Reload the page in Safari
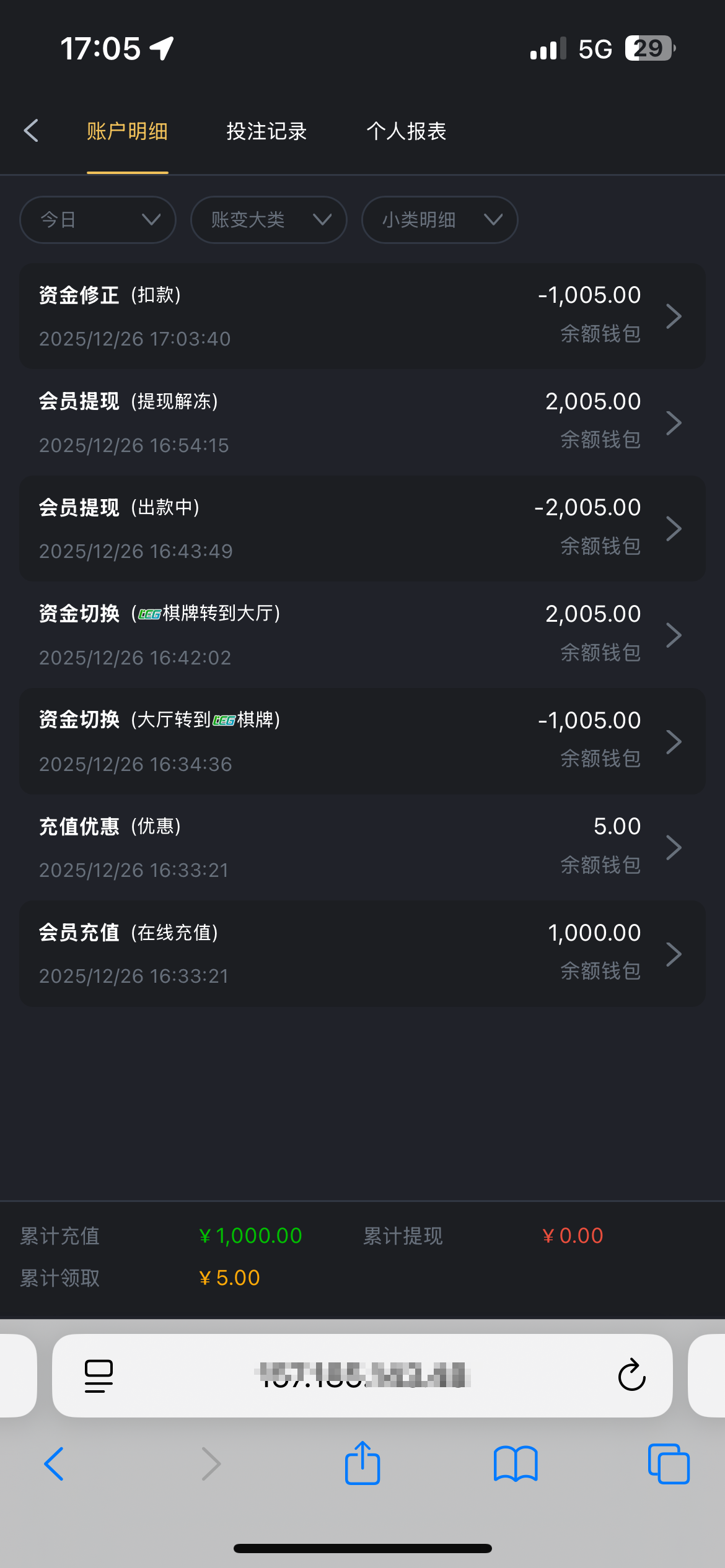 click(630, 1375)
